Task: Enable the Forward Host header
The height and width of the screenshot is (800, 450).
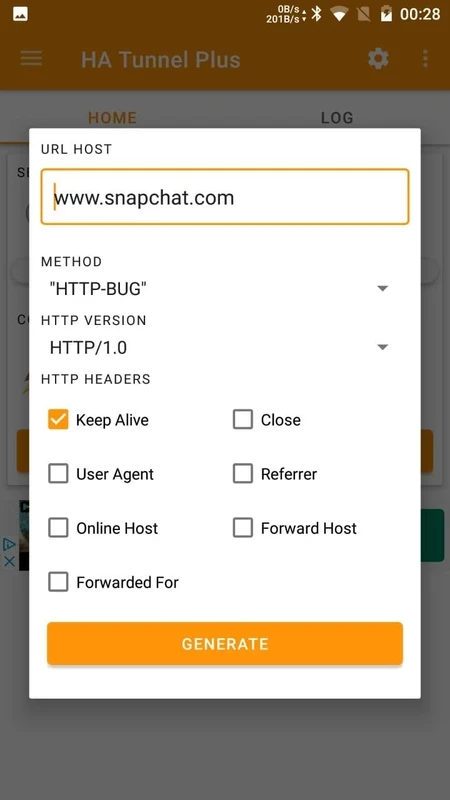Action: [x=243, y=528]
